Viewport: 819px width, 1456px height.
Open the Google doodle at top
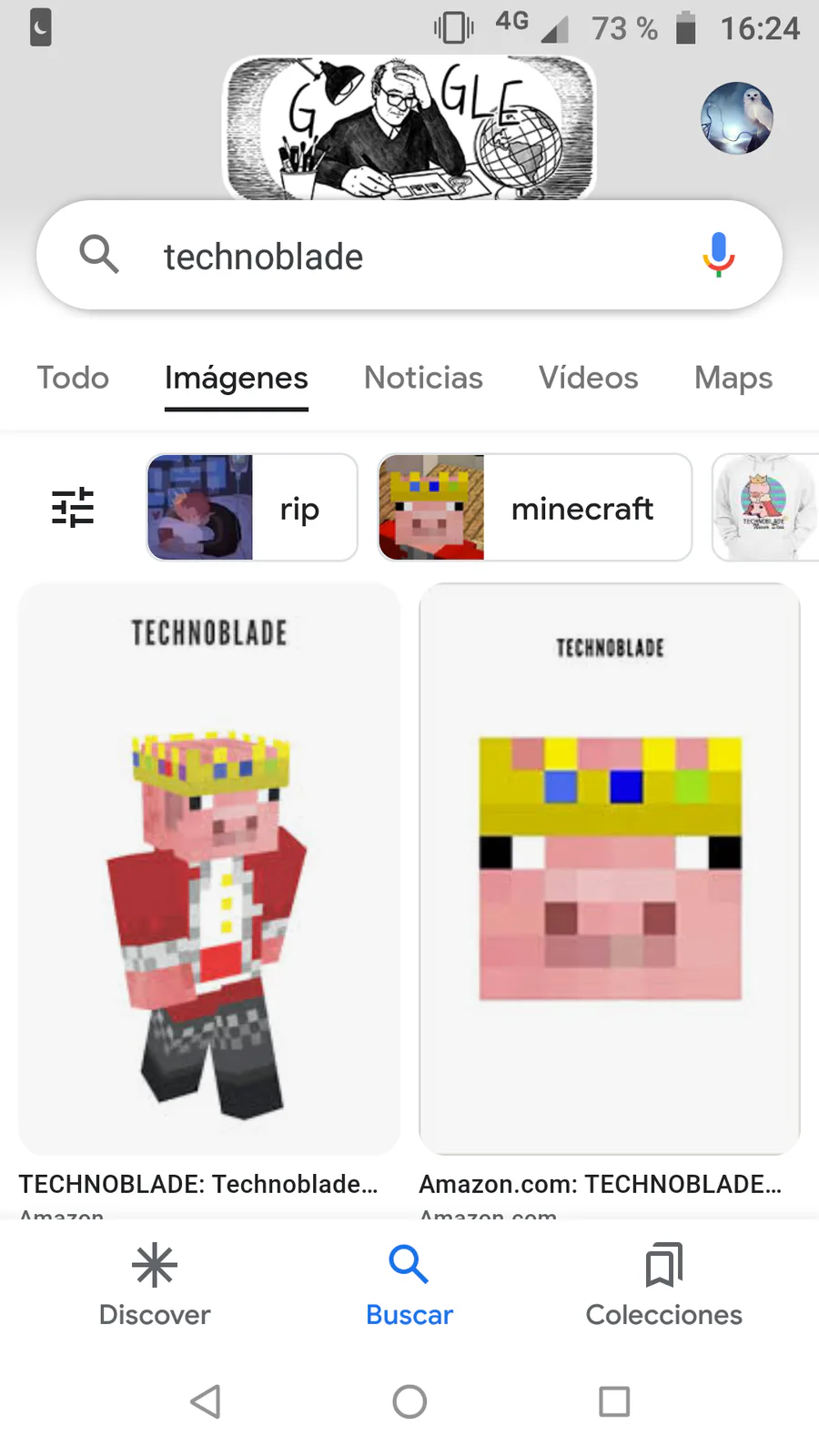point(409,127)
